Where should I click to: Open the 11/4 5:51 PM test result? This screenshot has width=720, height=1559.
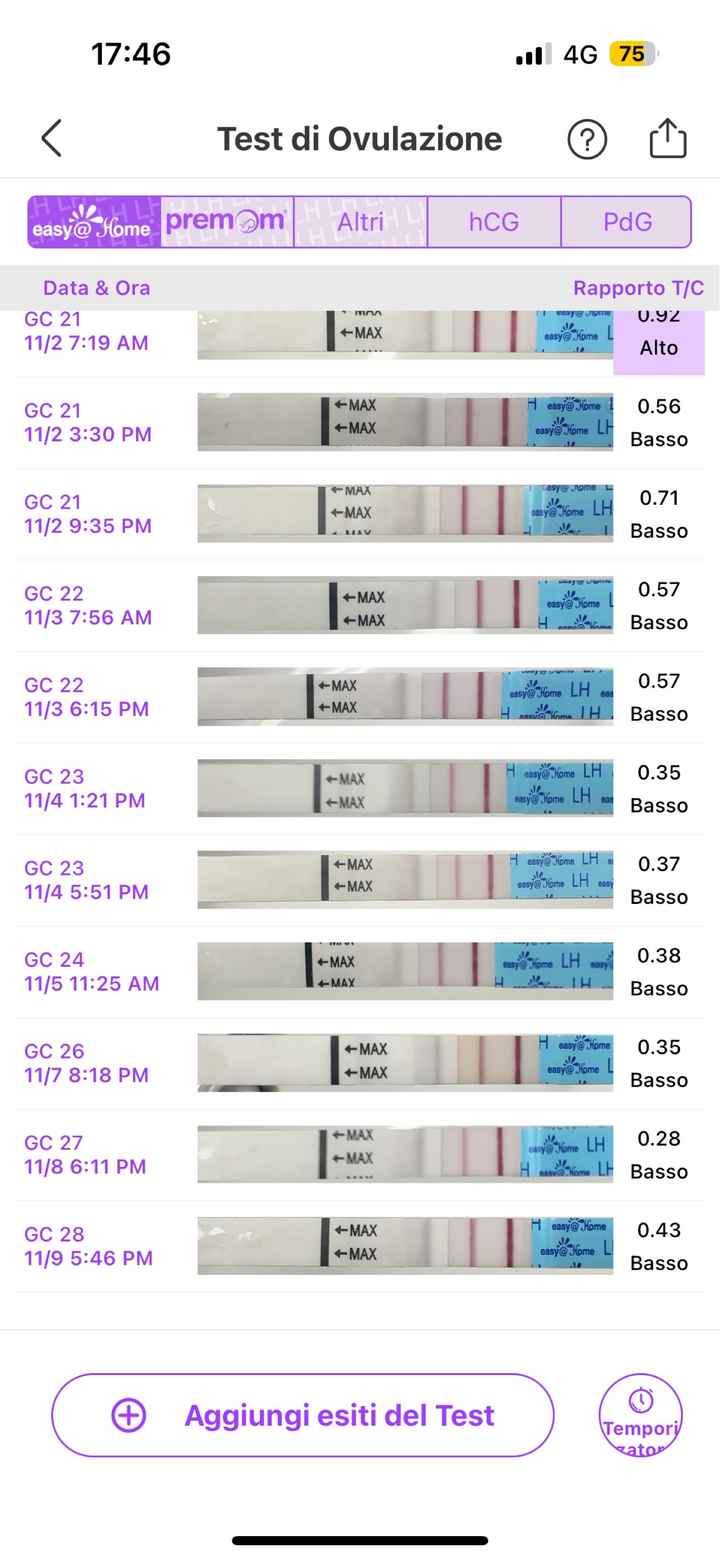pyautogui.click(x=360, y=880)
